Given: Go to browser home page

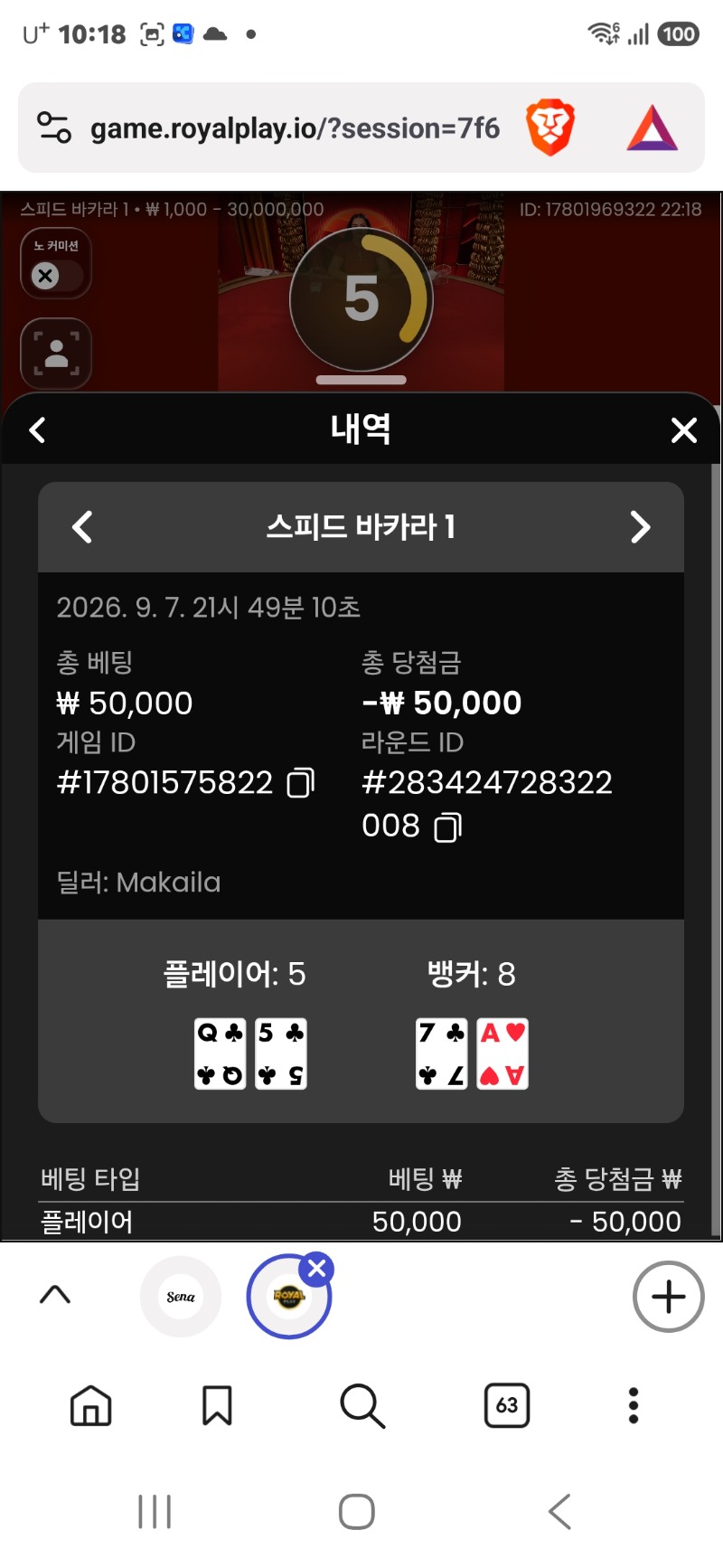Looking at the screenshot, I should pyautogui.click(x=91, y=1406).
